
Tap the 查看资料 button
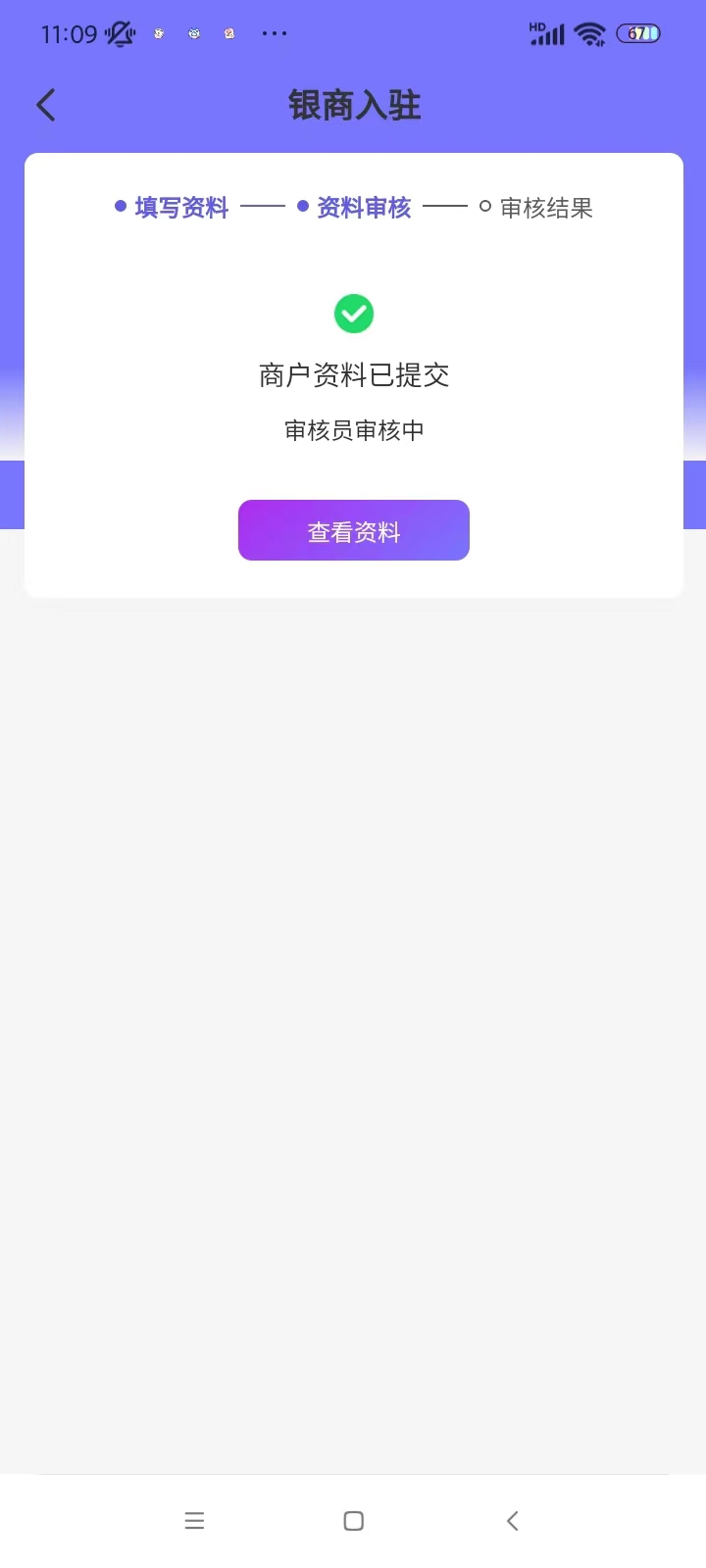(353, 530)
